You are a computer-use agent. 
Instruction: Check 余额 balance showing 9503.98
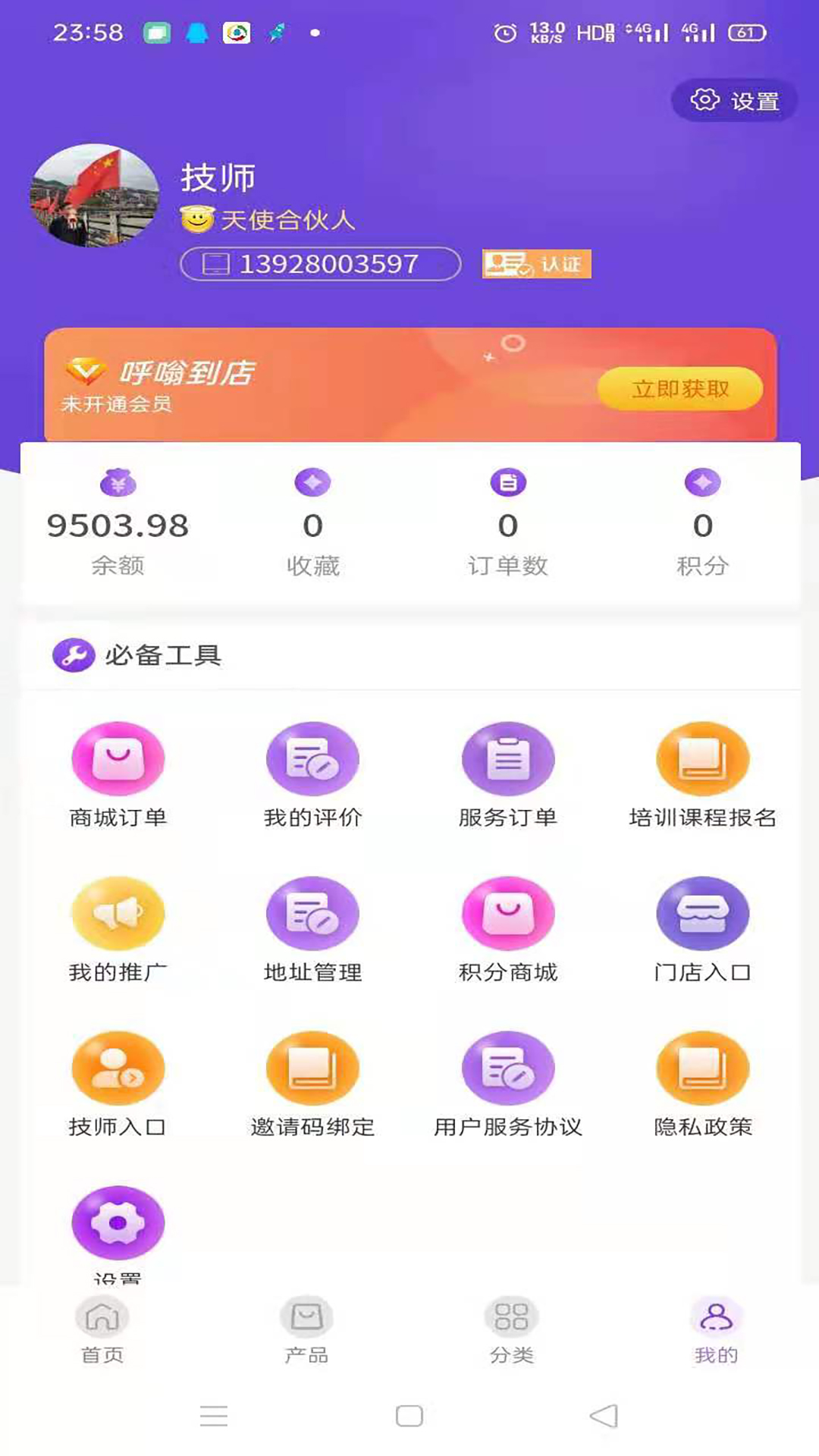pos(118,525)
